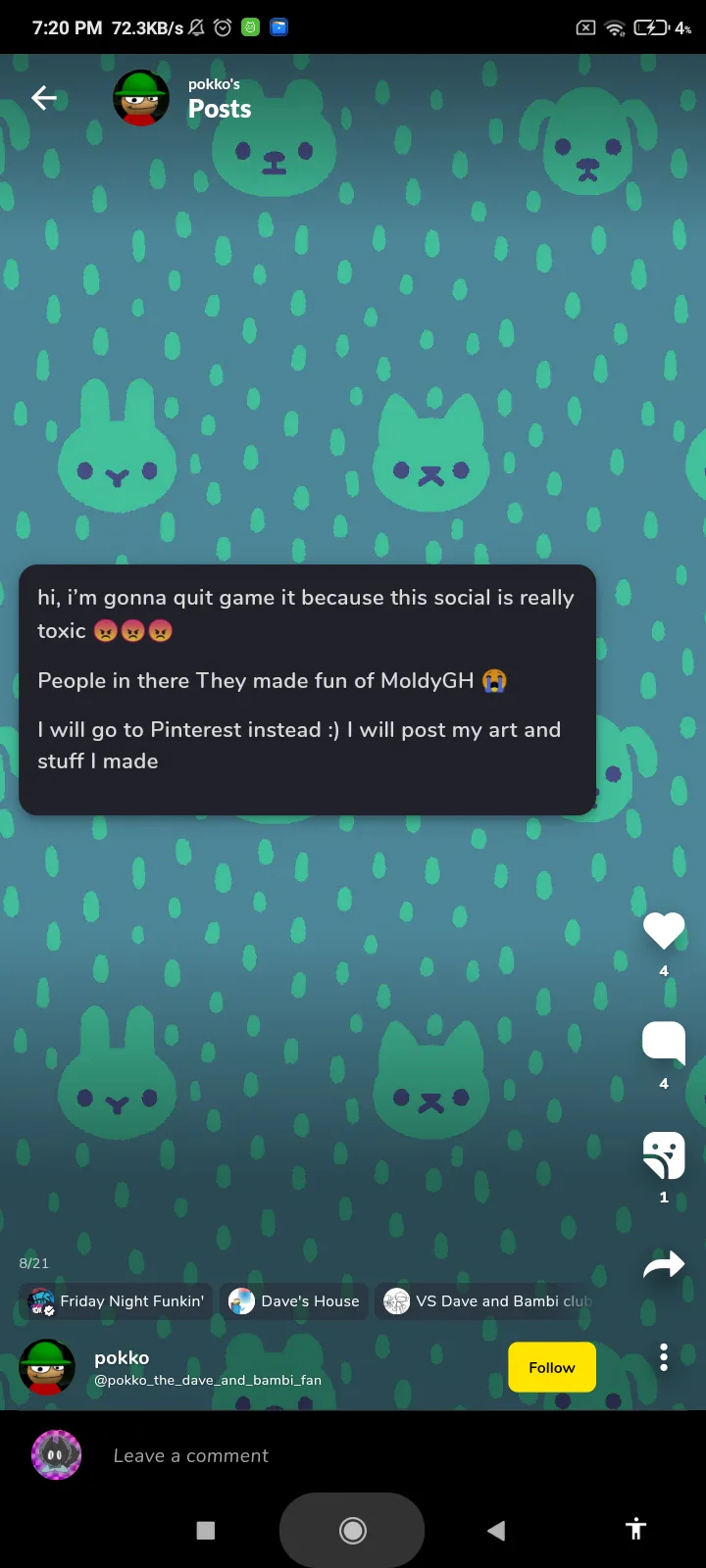Like pokko's post with the heart
The image size is (706, 1568).
click(x=664, y=931)
